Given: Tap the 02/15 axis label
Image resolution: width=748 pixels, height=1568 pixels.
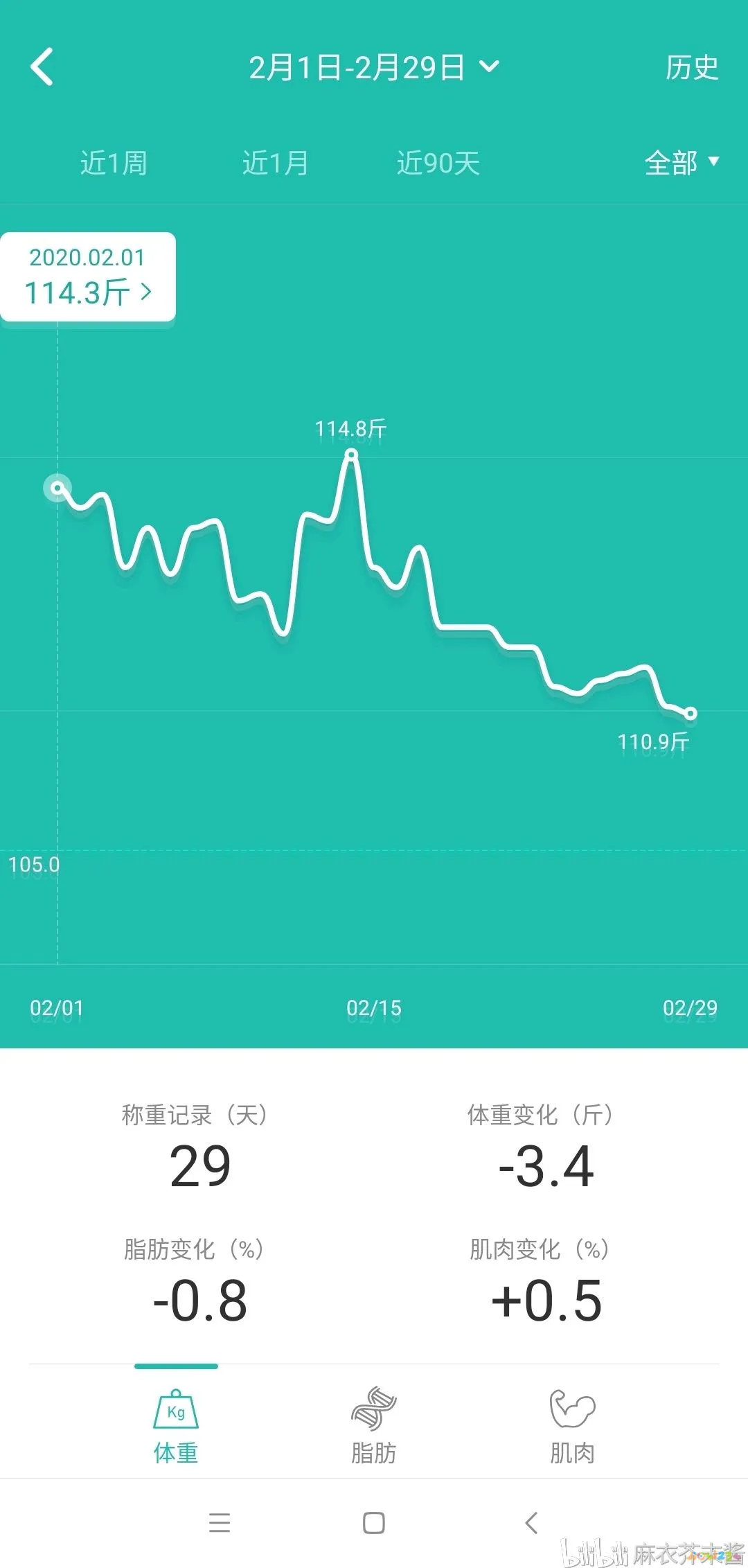Looking at the screenshot, I should tap(374, 1008).
